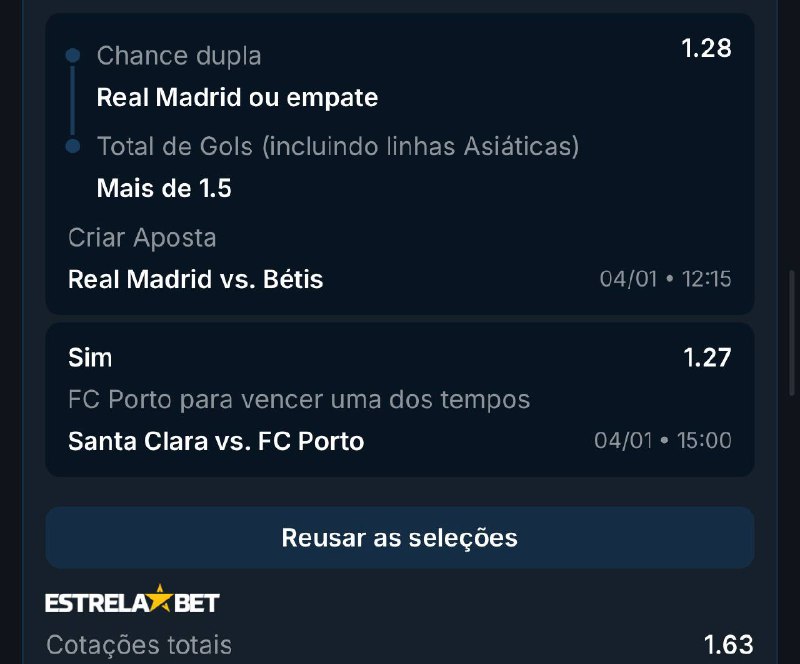Open the Santa Clara vs. FC Porto bet card
The image size is (800, 664).
click(399, 400)
